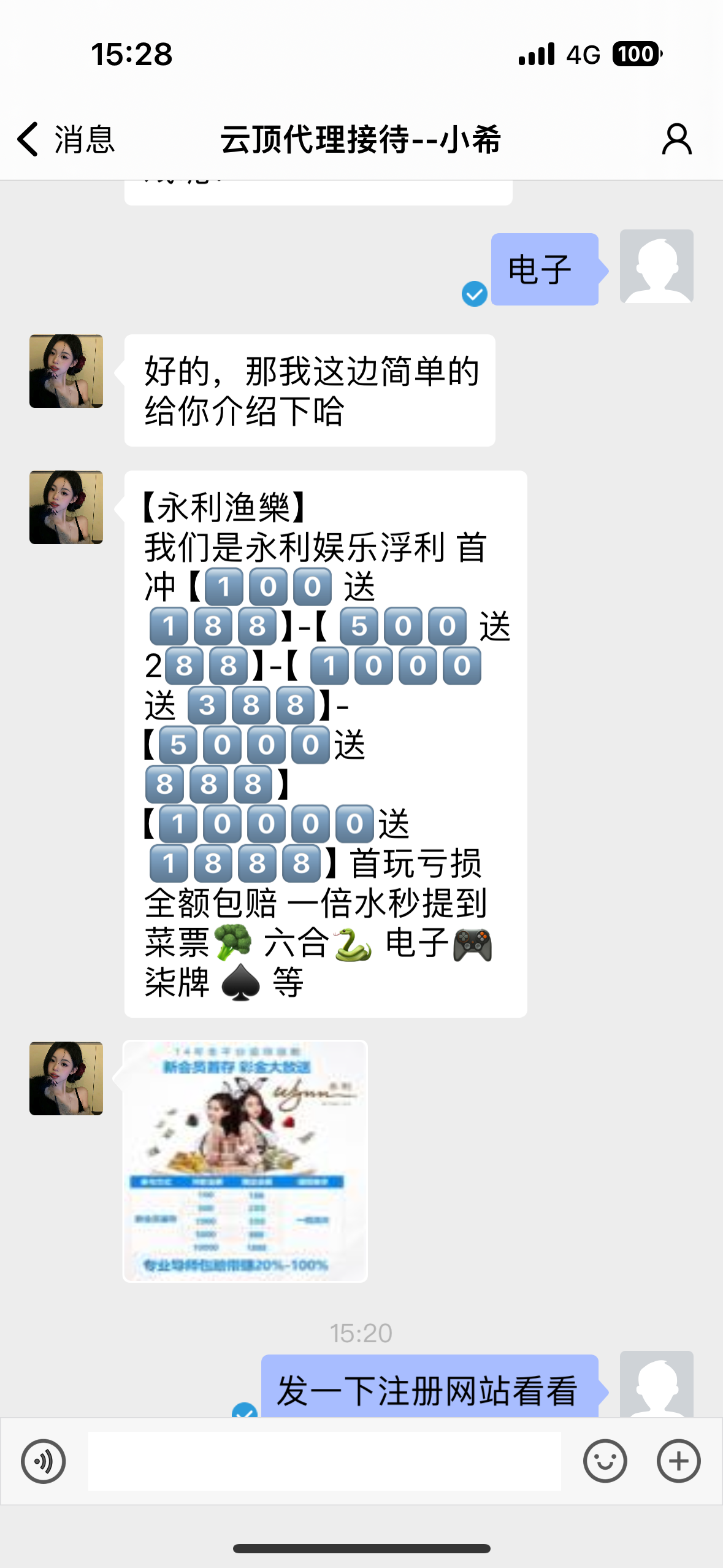Focus the message text field
Image resolution: width=723 pixels, height=1568 pixels.
(x=324, y=1461)
